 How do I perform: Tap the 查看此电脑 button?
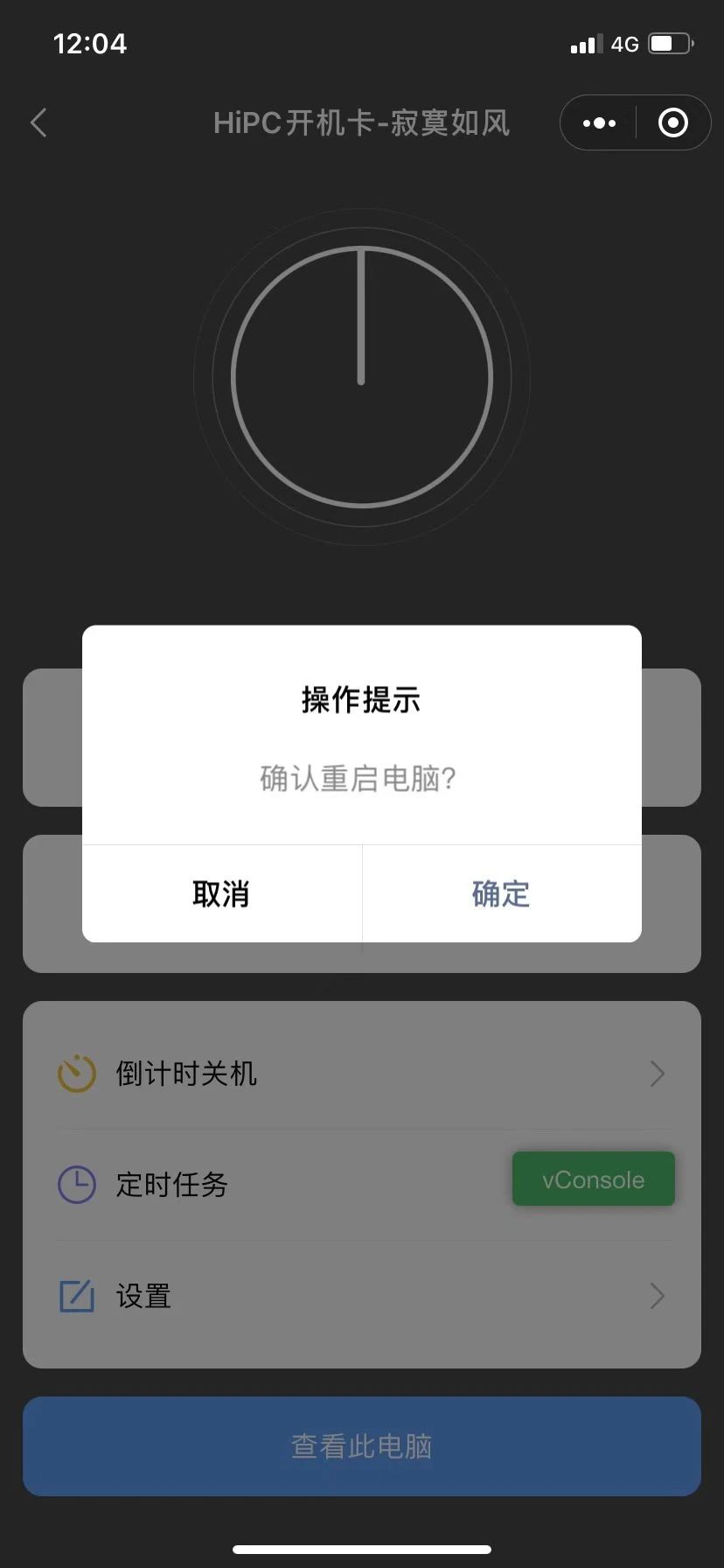click(362, 1446)
